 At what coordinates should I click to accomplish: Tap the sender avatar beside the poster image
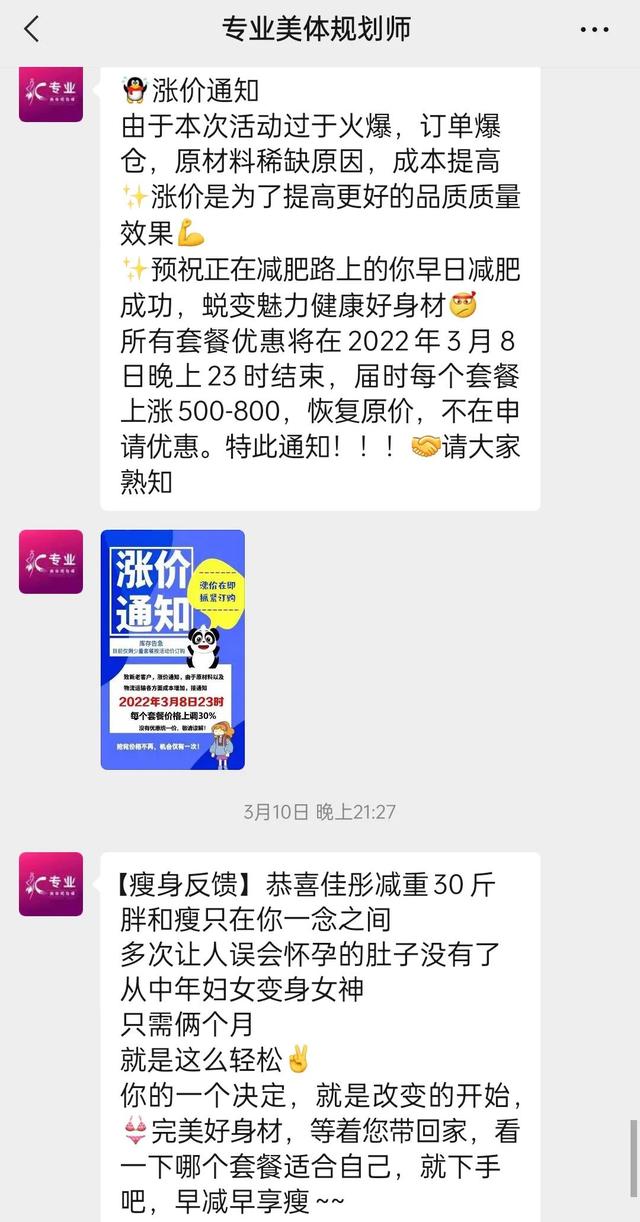pyautogui.click(x=51, y=561)
